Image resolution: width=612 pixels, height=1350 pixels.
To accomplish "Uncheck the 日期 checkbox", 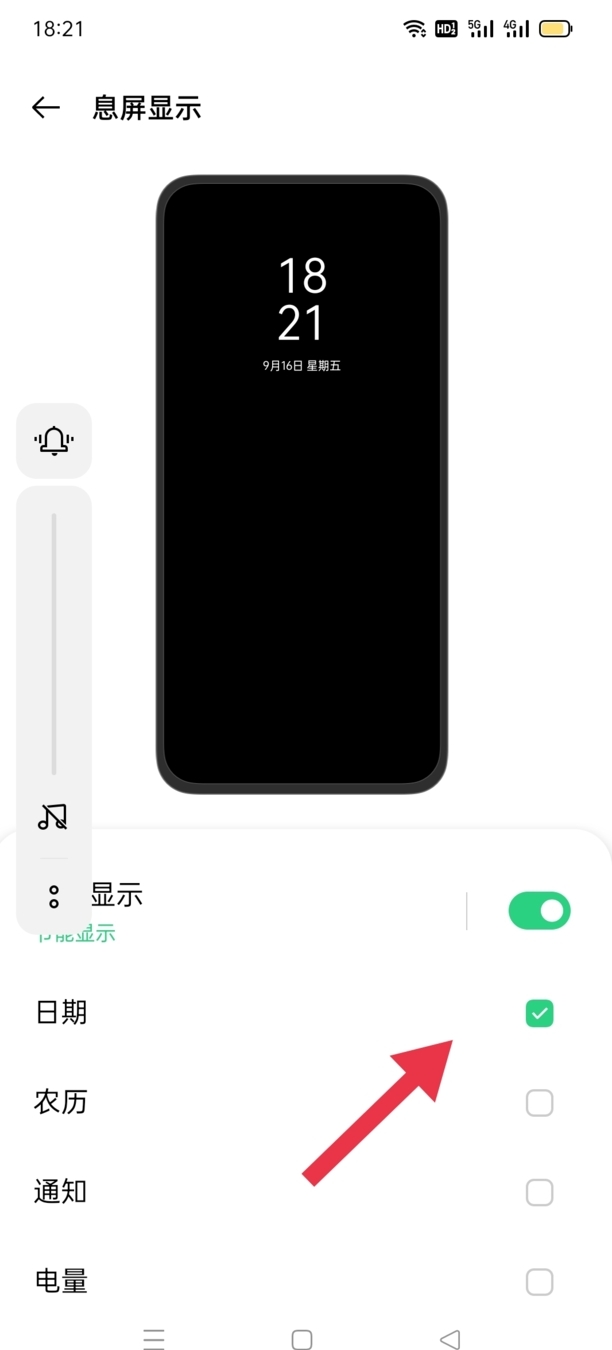I will [539, 1014].
